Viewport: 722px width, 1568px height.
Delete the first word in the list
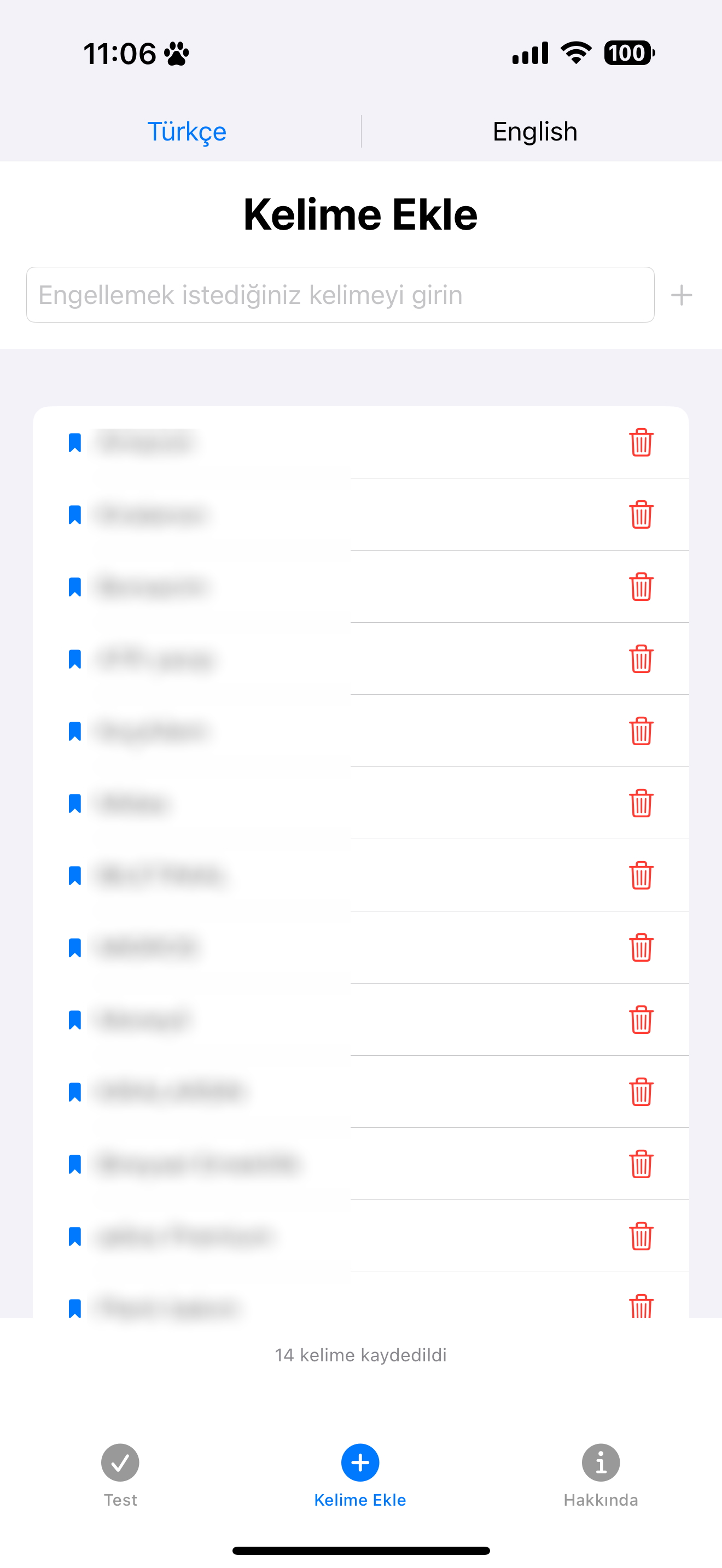(641, 442)
